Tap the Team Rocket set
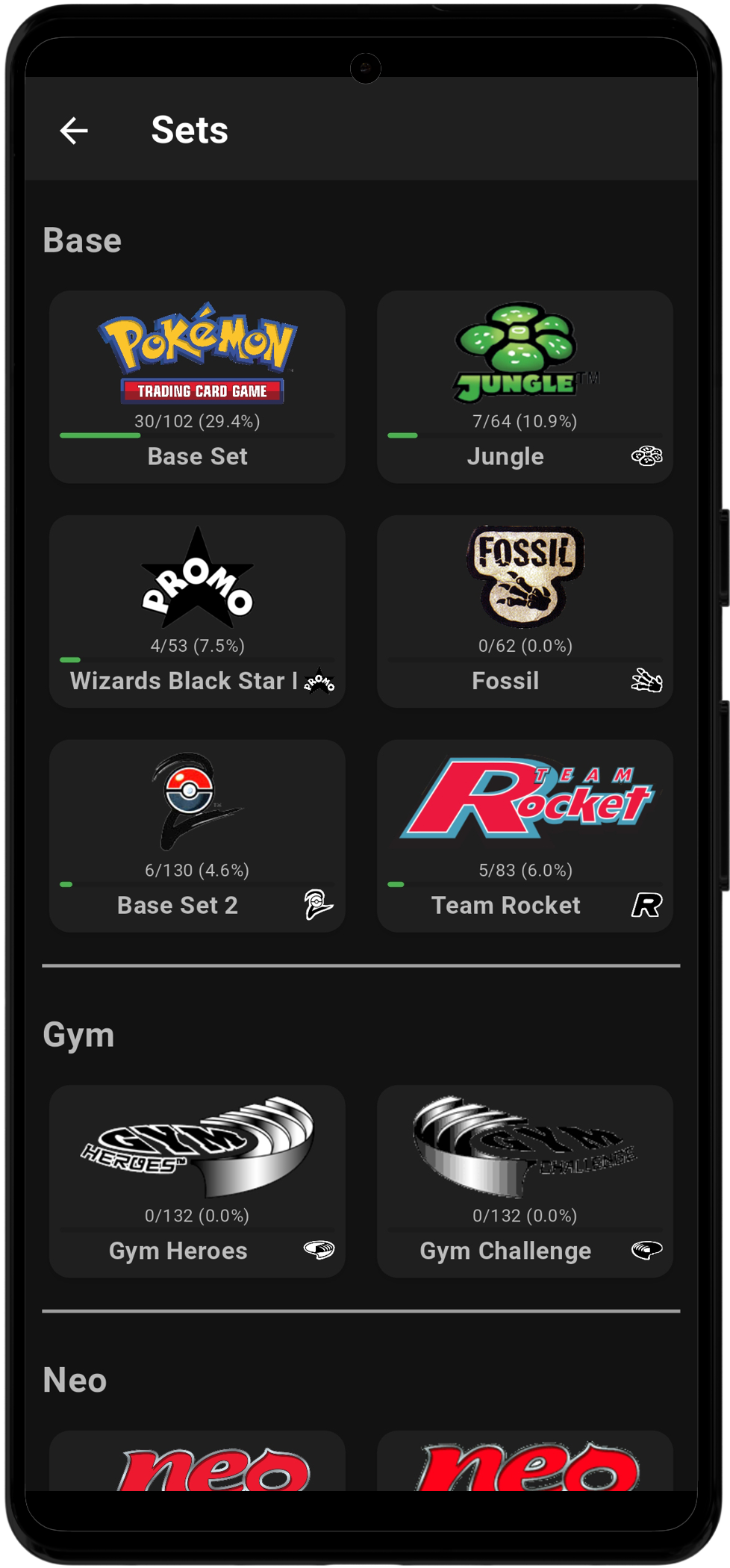This screenshot has width=730, height=1568. (x=525, y=836)
